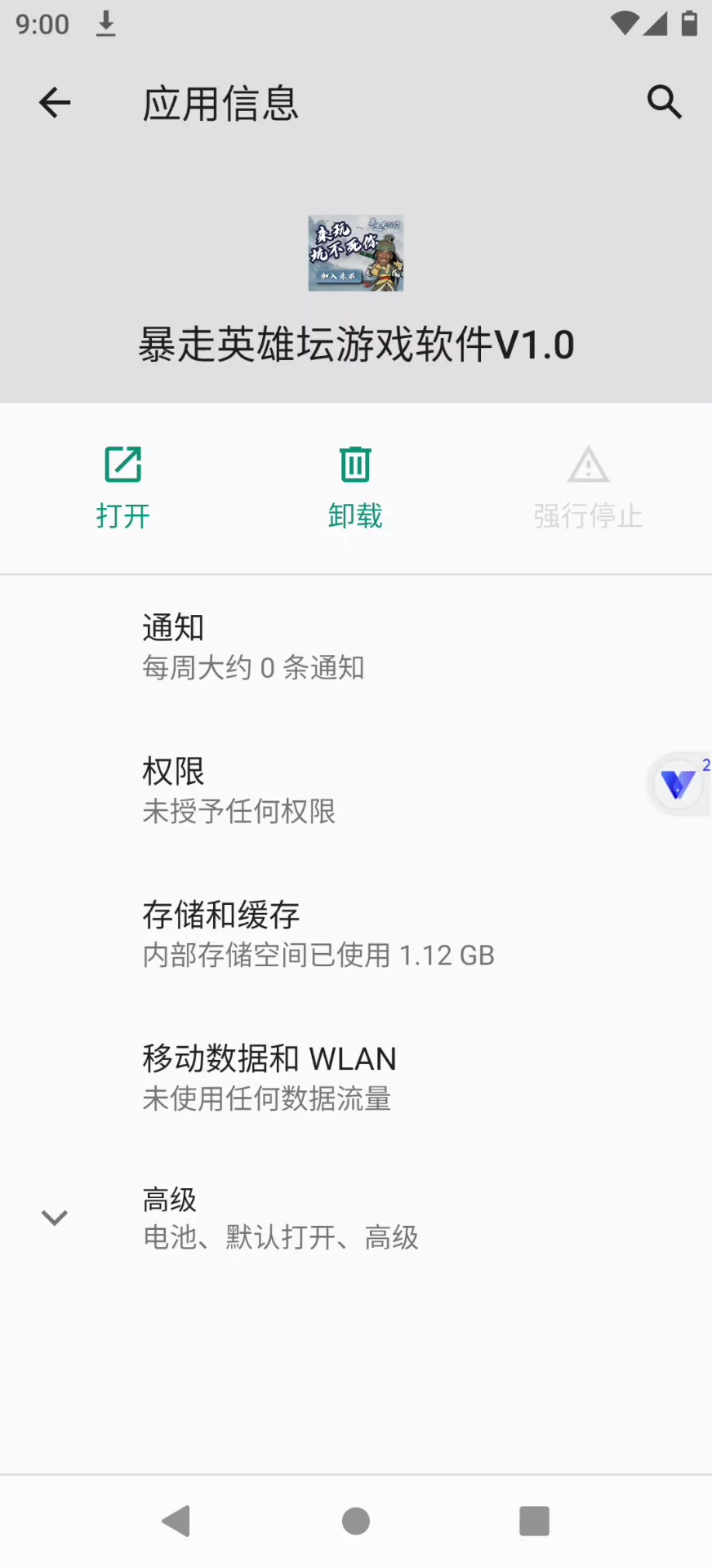712x1568 pixels.
Task: Open recent apps via square button
Action: click(x=534, y=1521)
